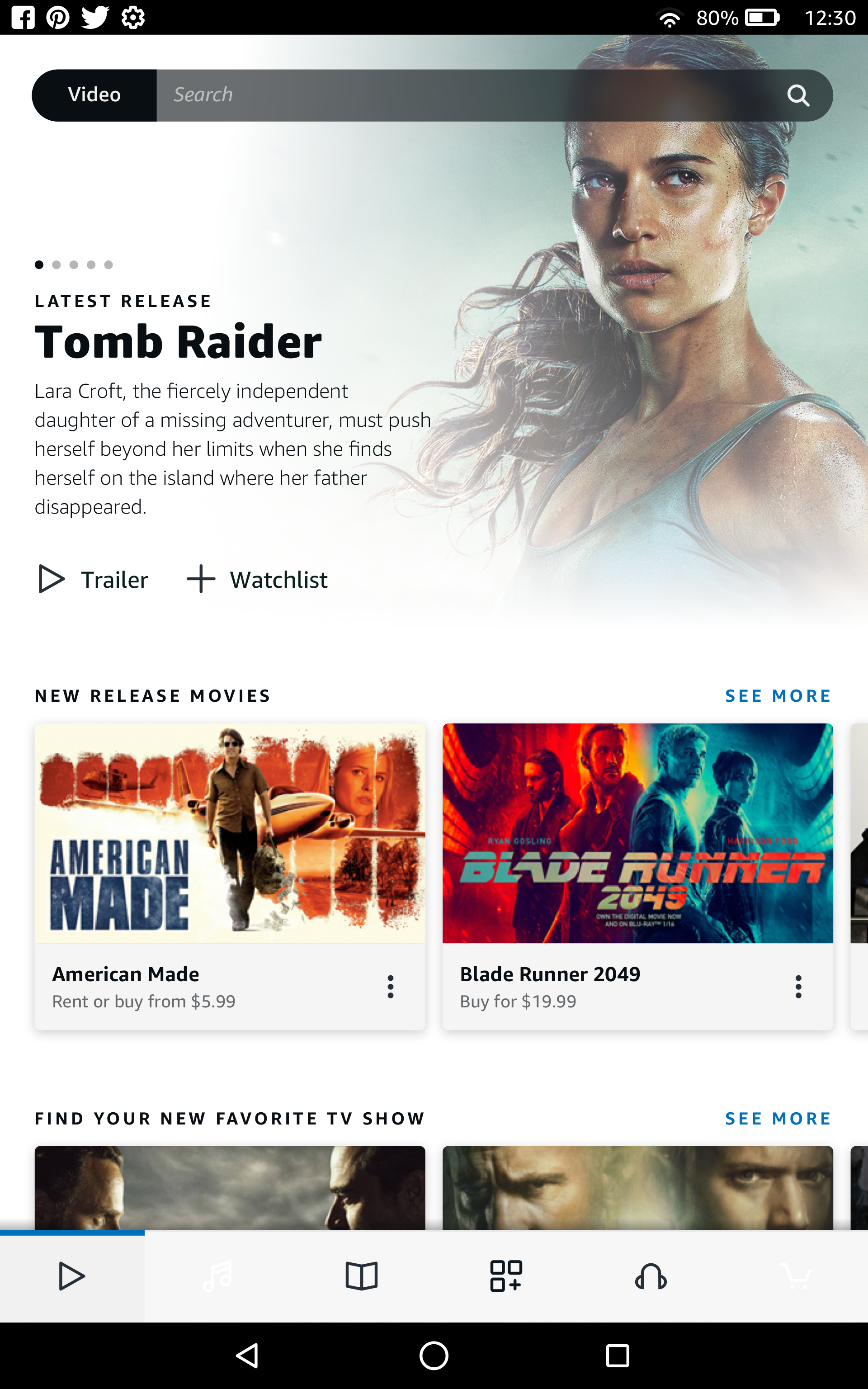Switch to the Apps tab
The height and width of the screenshot is (1389, 868).
[x=506, y=1276]
